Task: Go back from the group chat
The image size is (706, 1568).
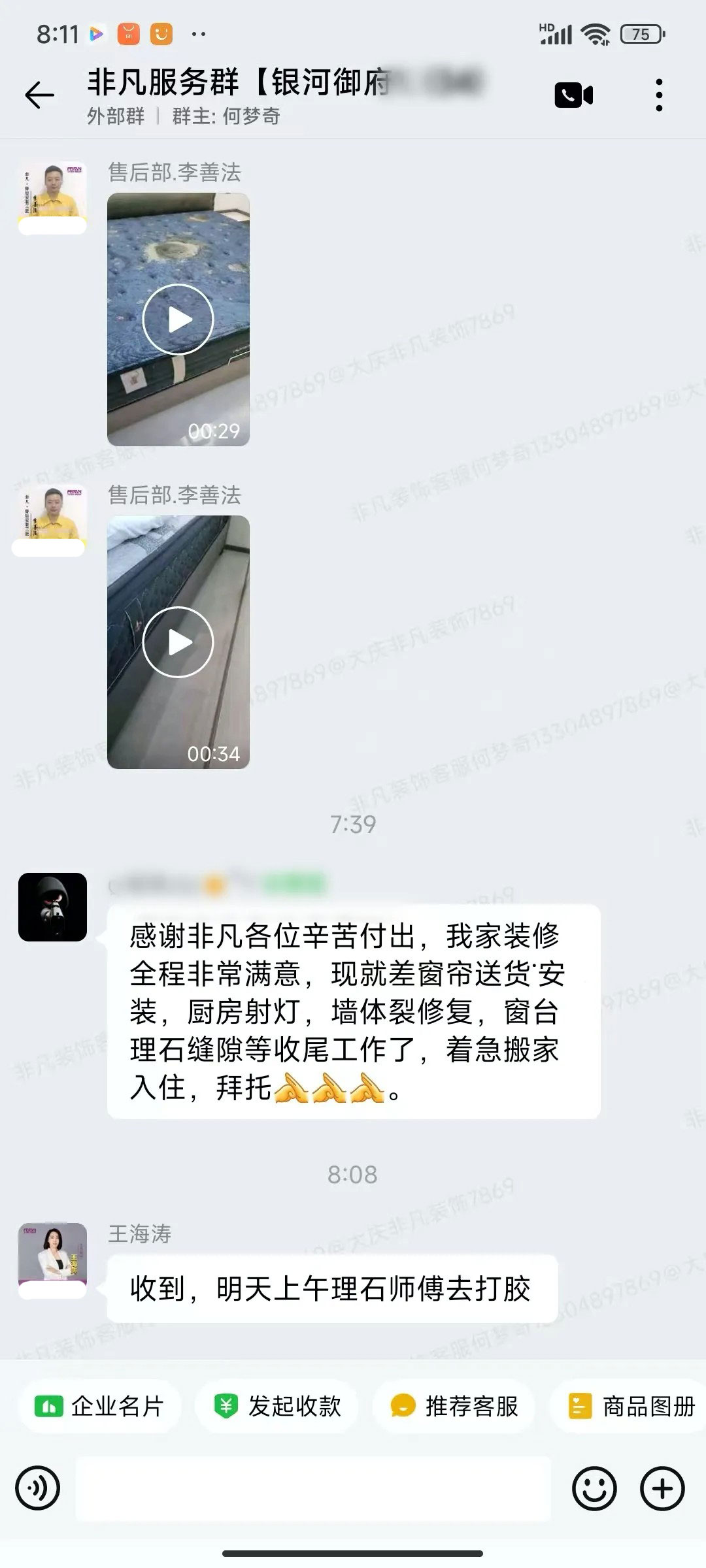Action: [39, 95]
